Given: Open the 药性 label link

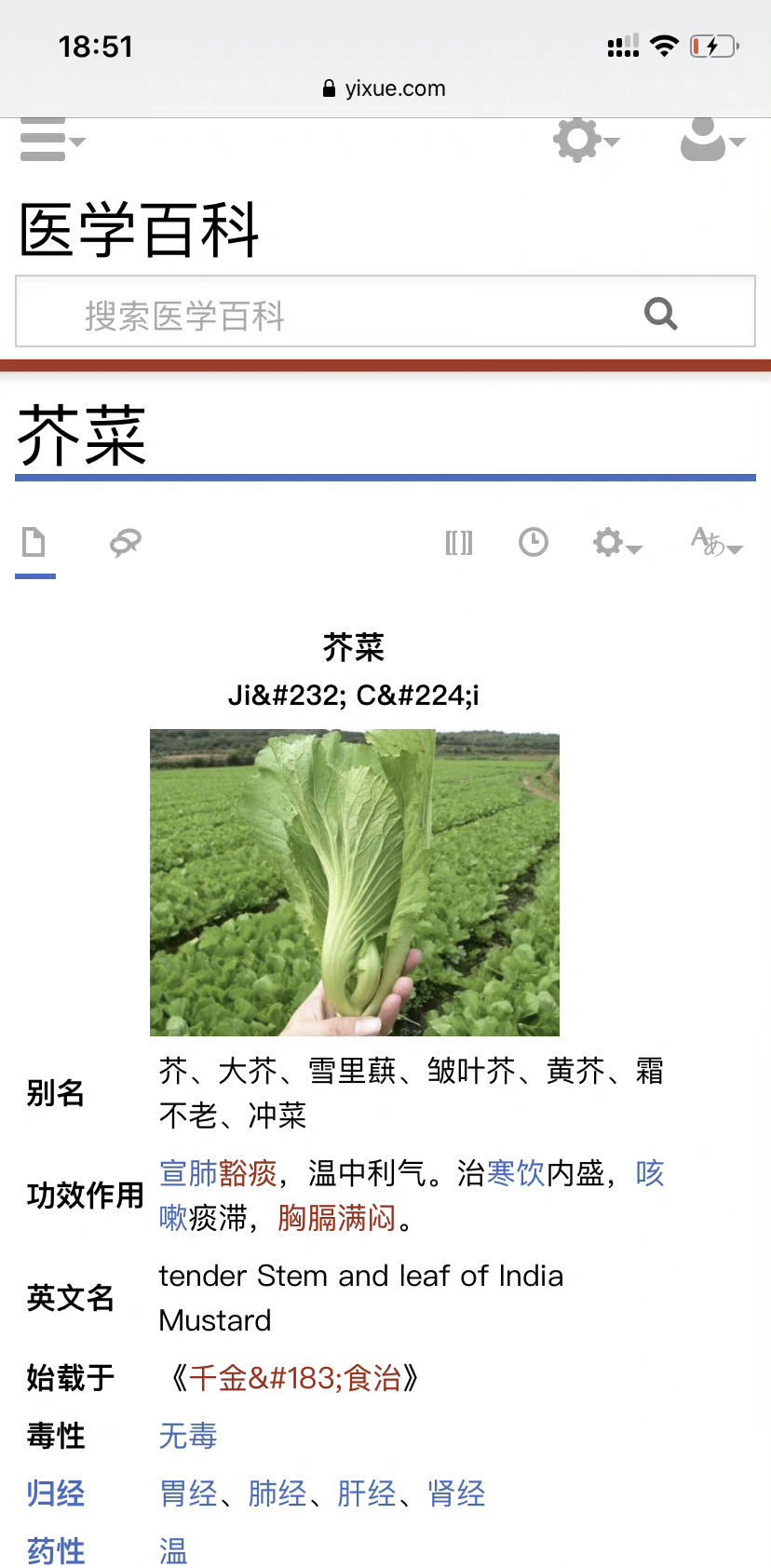Looking at the screenshot, I should (x=56, y=1551).
